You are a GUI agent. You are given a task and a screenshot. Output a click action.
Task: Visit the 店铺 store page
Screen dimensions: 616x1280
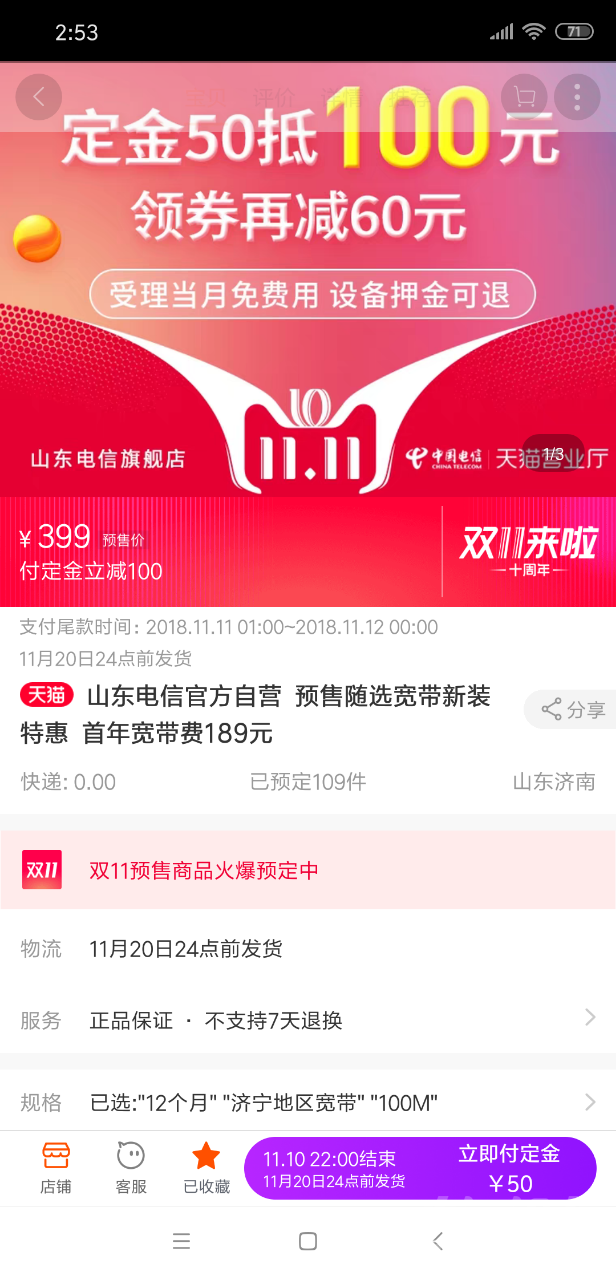(x=56, y=1168)
